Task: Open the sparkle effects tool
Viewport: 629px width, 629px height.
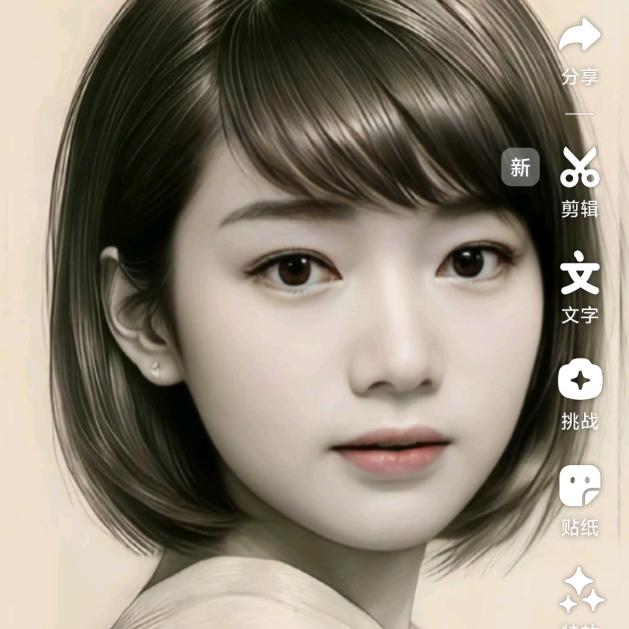Action: pos(581,590)
